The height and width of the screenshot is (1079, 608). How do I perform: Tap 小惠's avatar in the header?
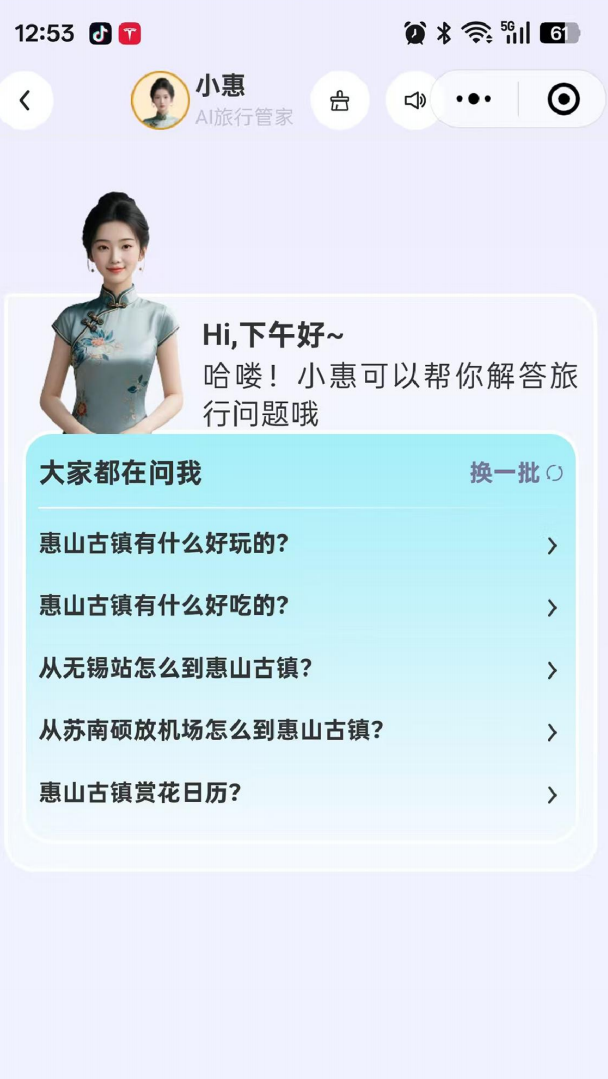point(160,100)
